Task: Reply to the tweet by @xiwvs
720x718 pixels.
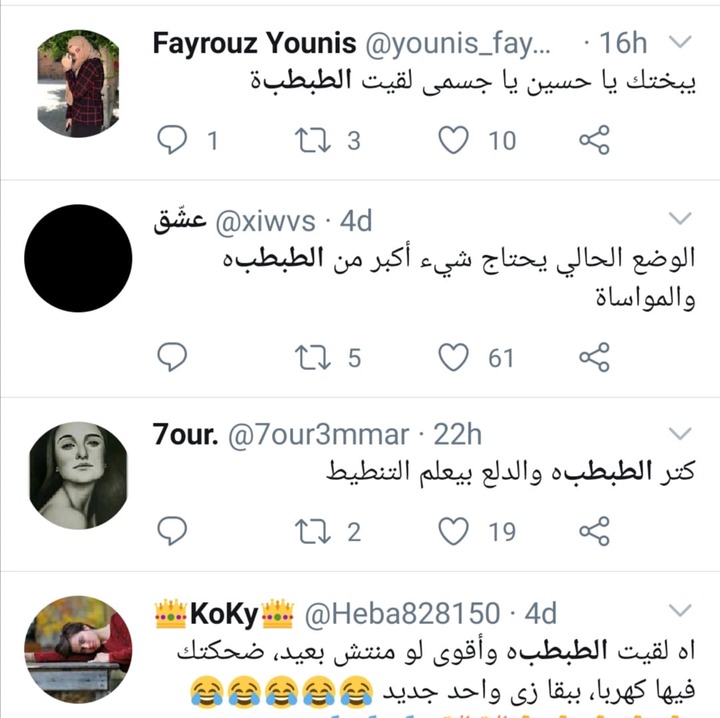Action: coord(174,357)
